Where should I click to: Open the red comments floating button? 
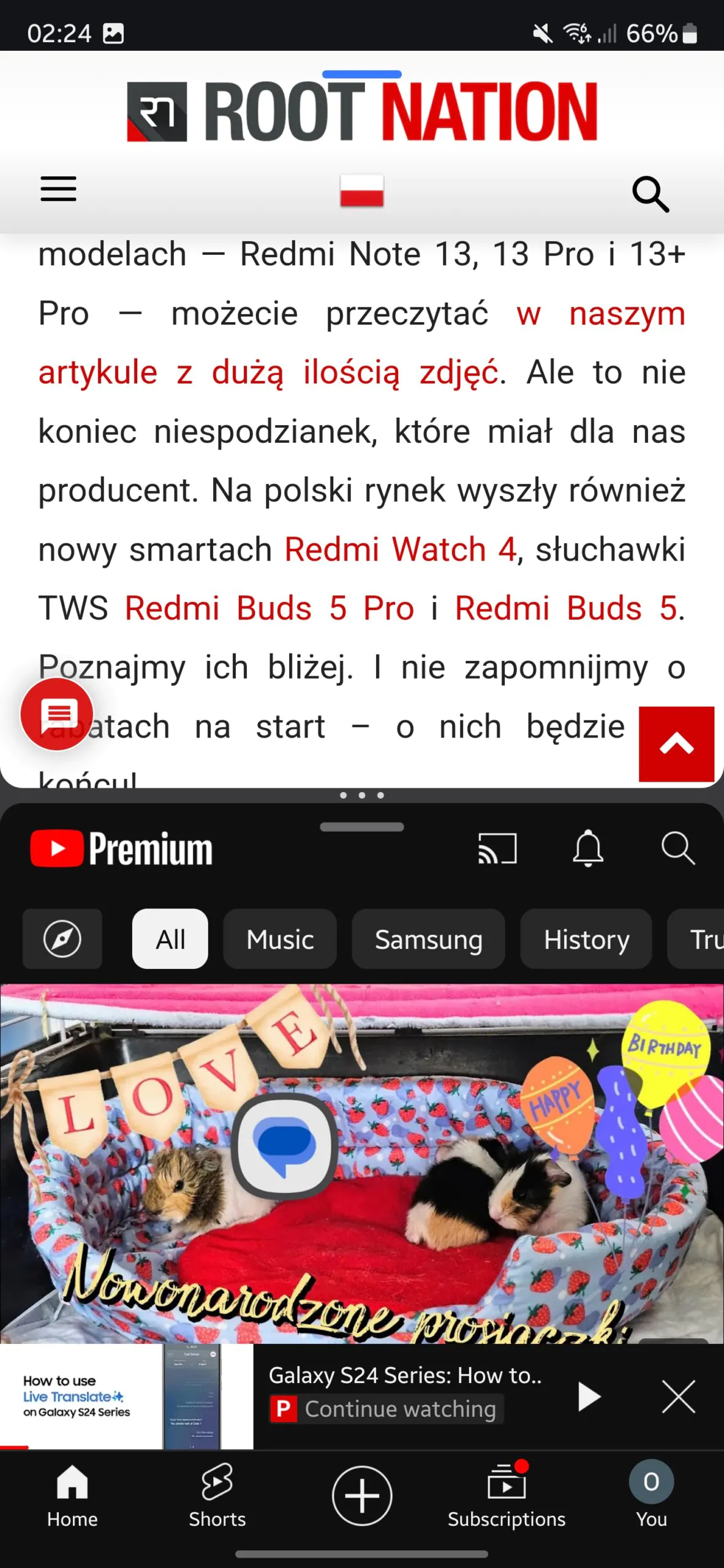[58, 714]
